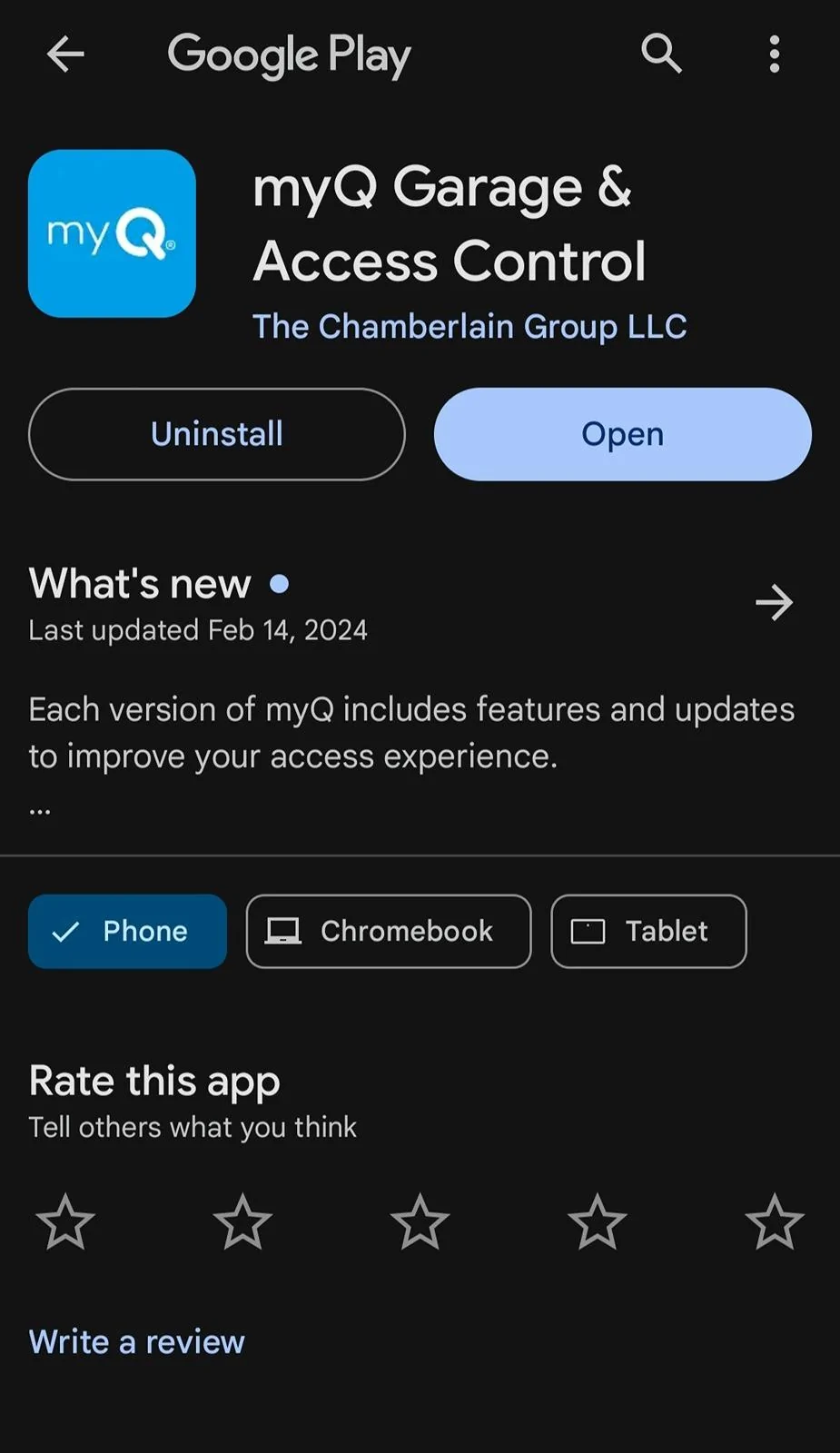The image size is (840, 1453).
Task: Expand the What's new section arrow
Action: tap(775, 602)
